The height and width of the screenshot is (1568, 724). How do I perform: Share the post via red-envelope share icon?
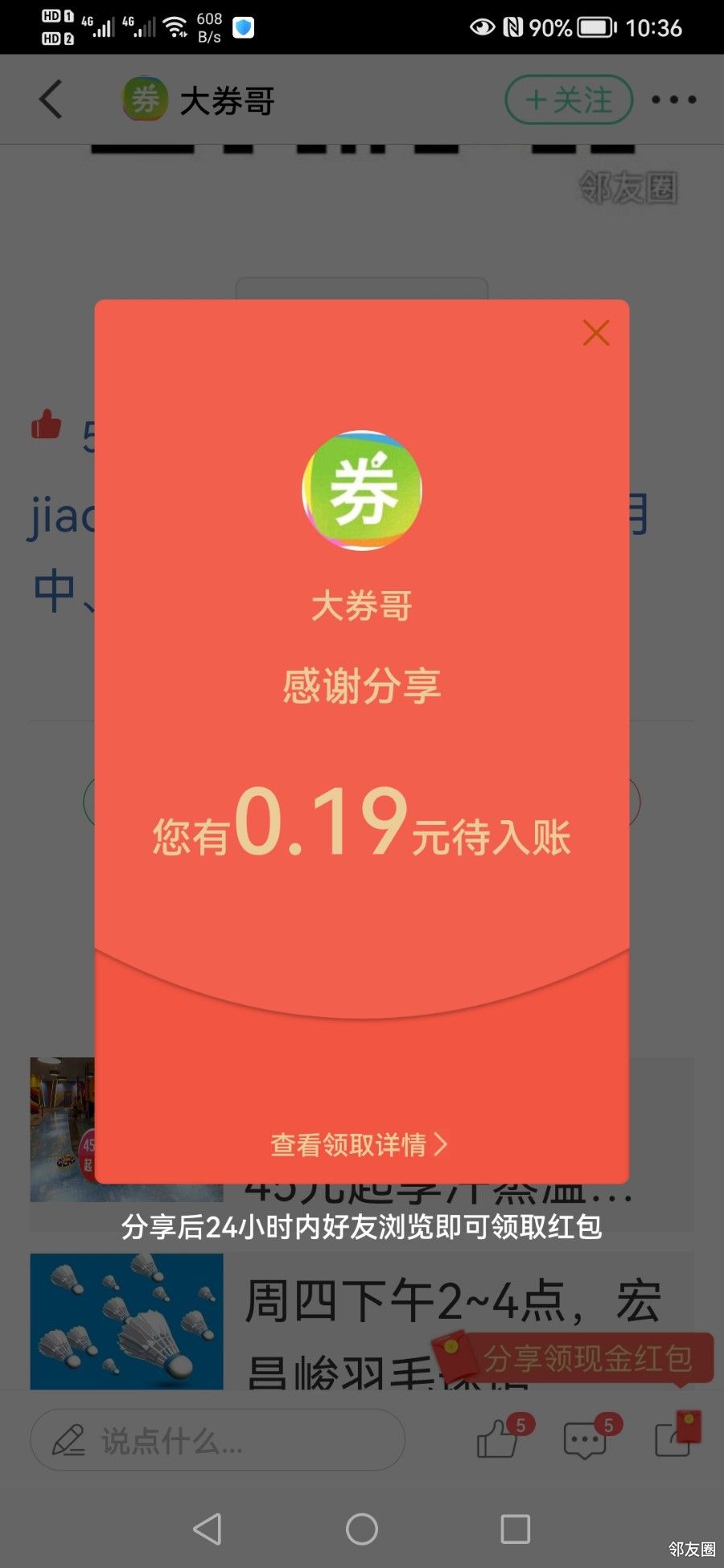(x=676, y=1438)
